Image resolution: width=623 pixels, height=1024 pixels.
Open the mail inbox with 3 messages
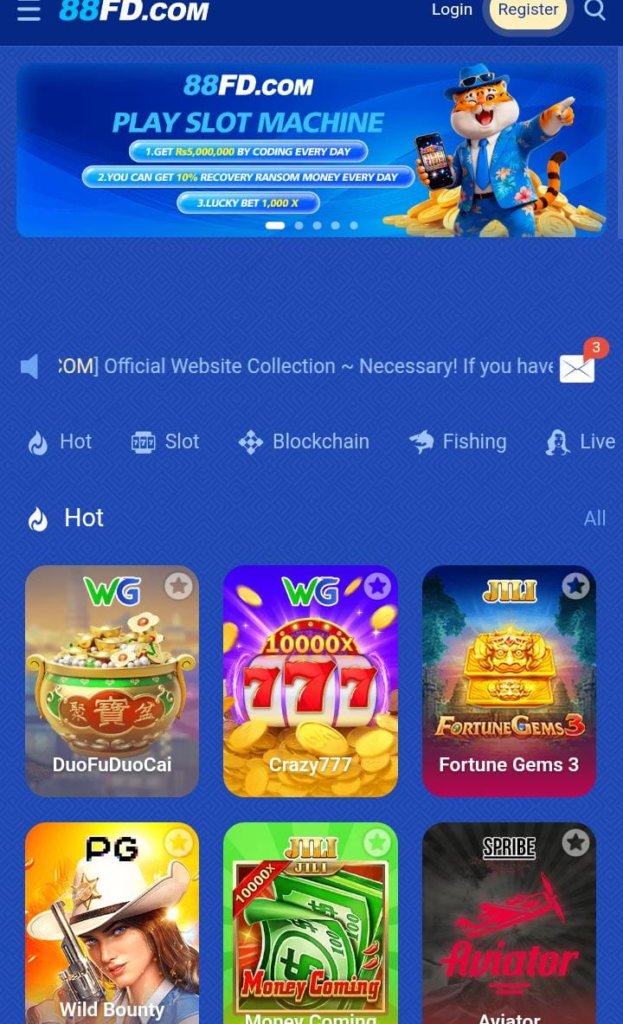point(578,368)
